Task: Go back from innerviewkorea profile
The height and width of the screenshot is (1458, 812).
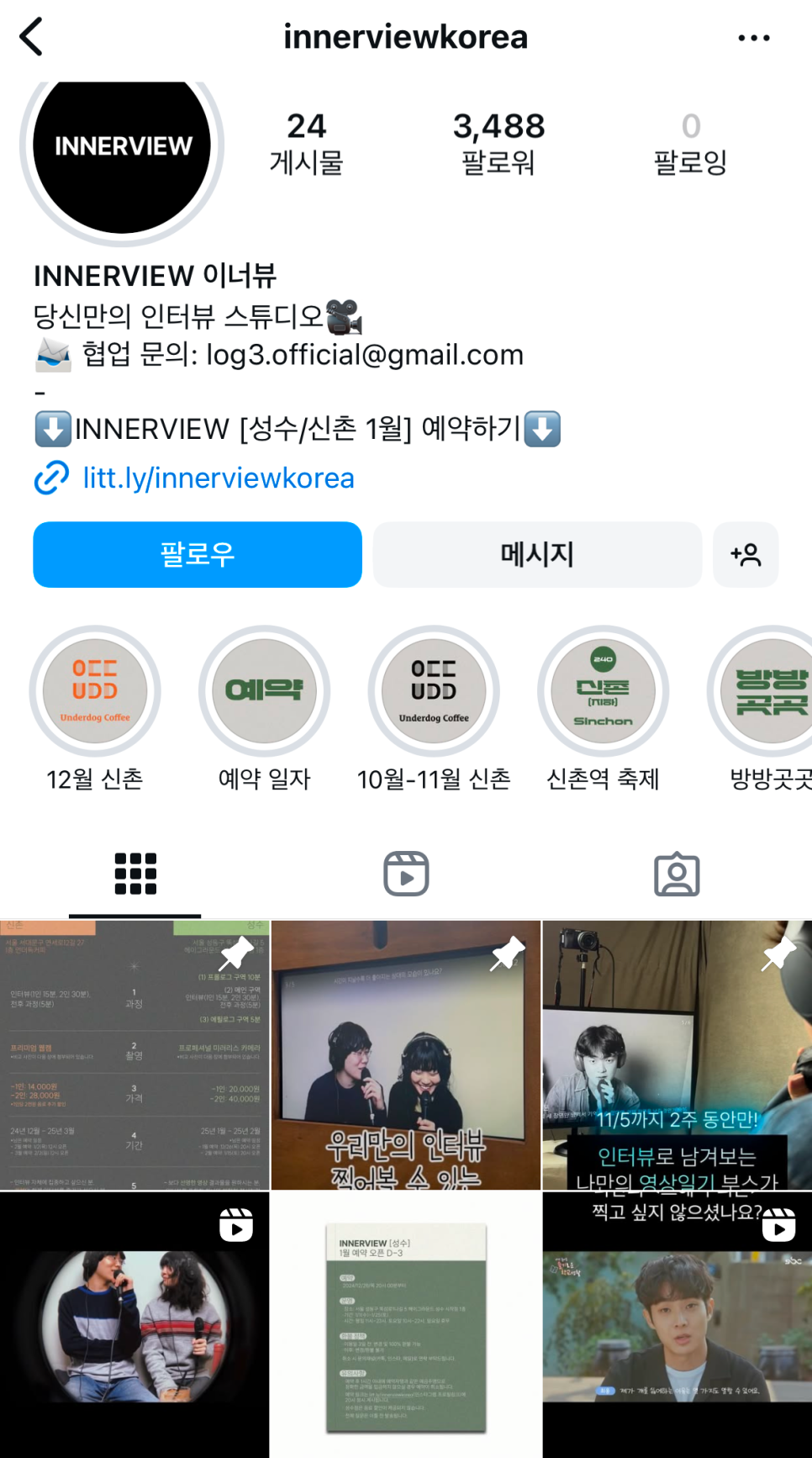Action: (x=32, y=38)
